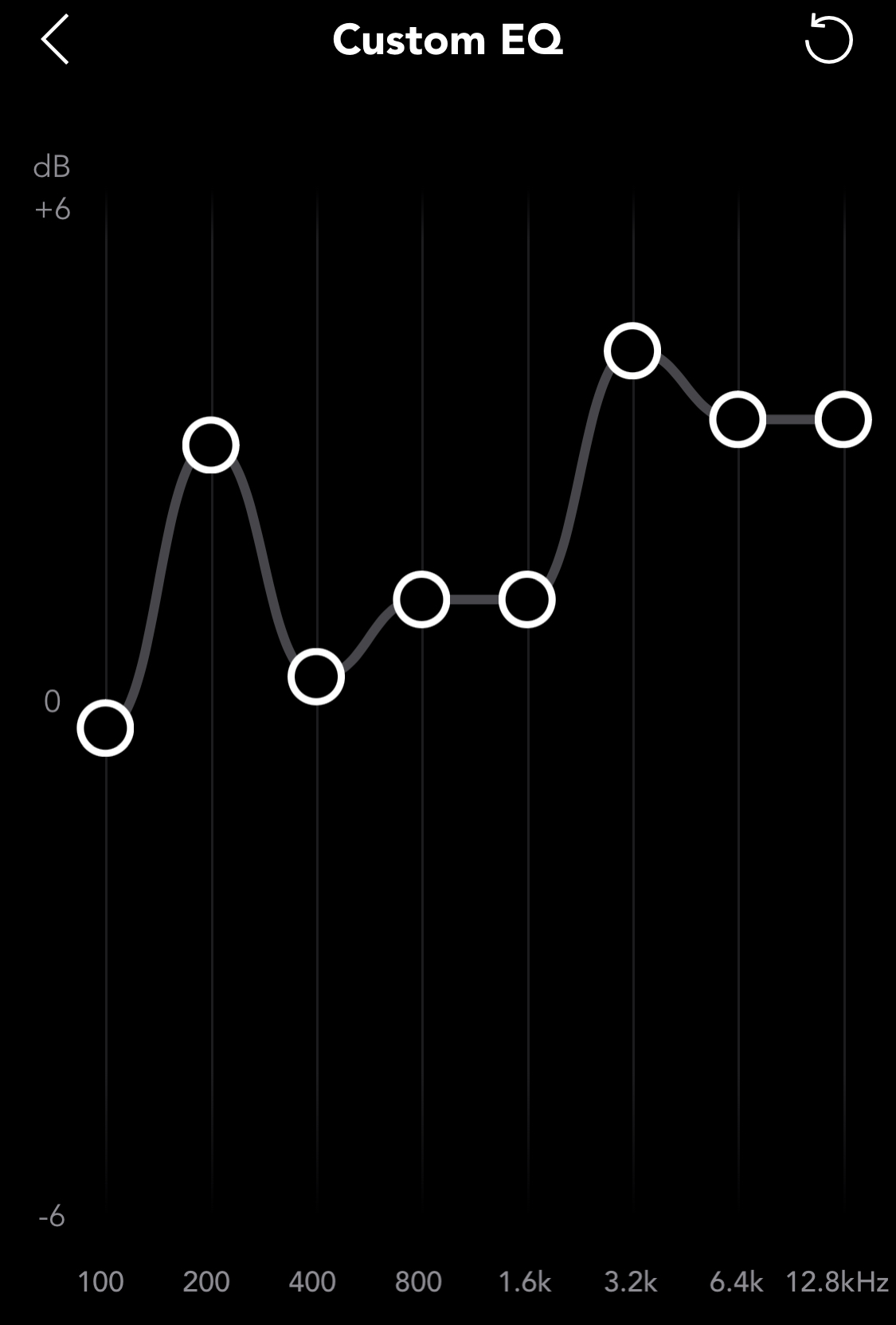Select the 800 Hz band handle
896x1325 pixels.
coord(421,599)
